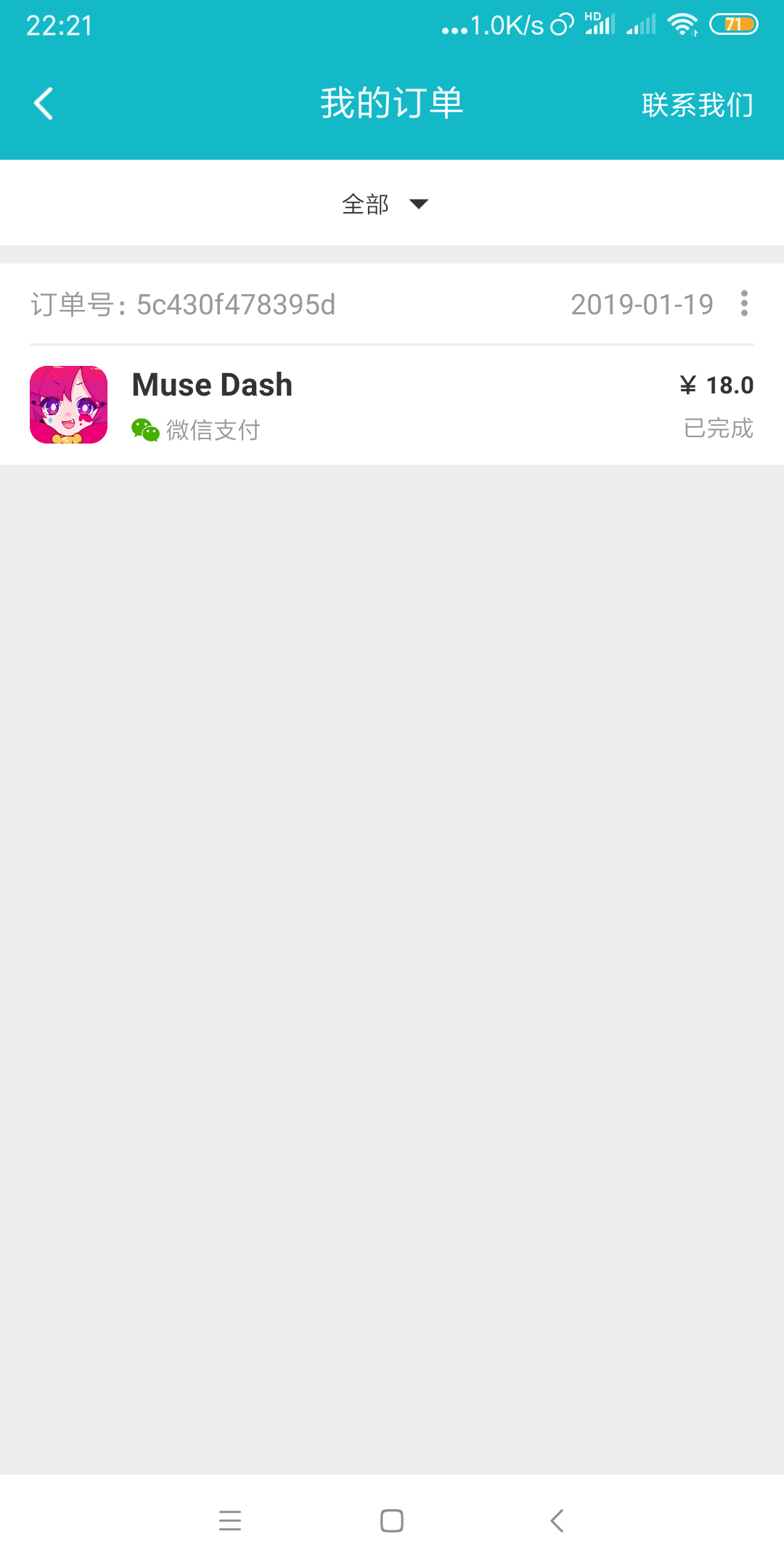This screenshot has height=1568, width=784.
Task: Tap the 微信支付 payment method label
Action: pyautogui.click(x=213, y=430)
